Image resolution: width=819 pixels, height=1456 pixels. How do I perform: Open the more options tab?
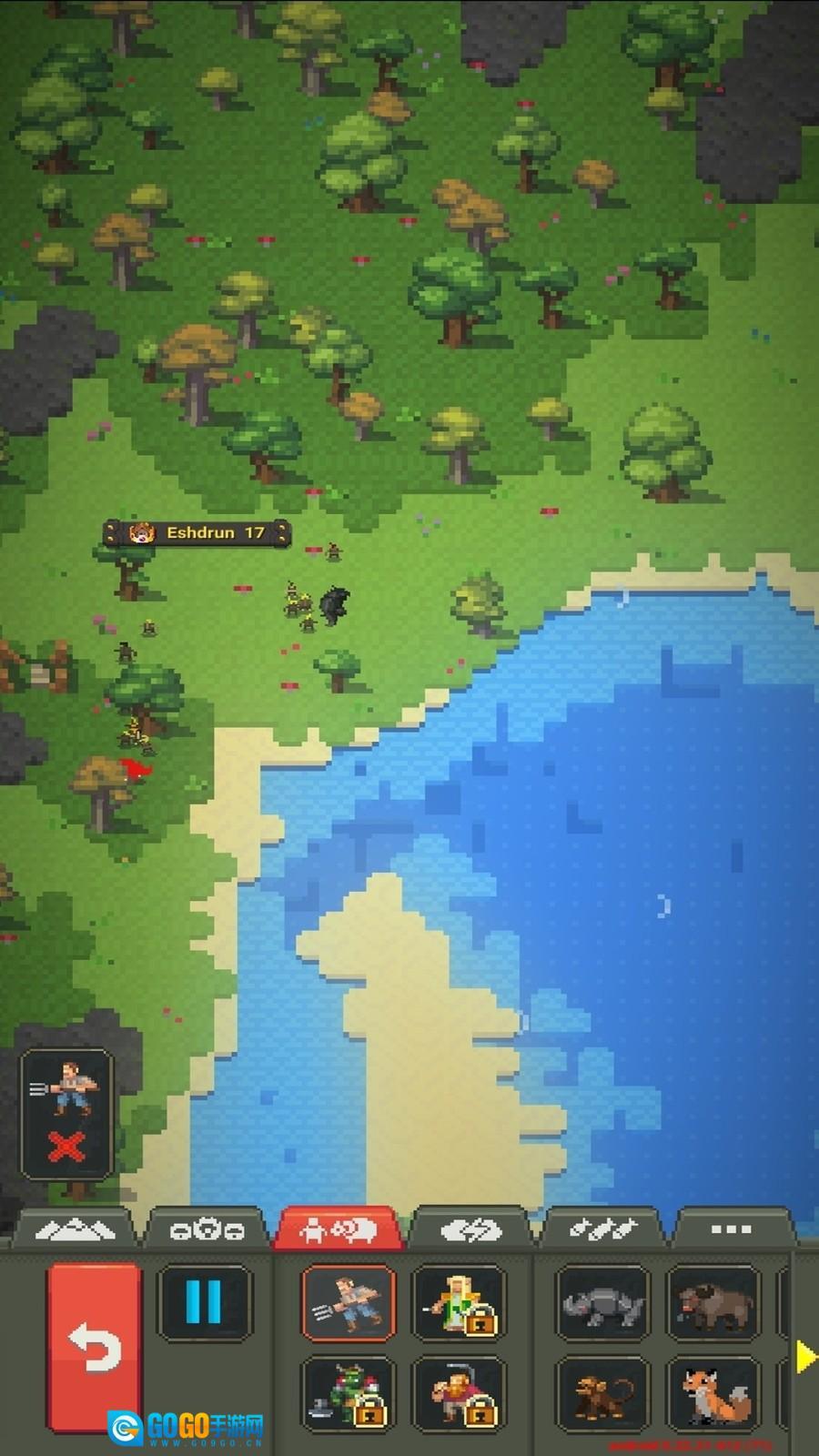[x=731, y=1230]
